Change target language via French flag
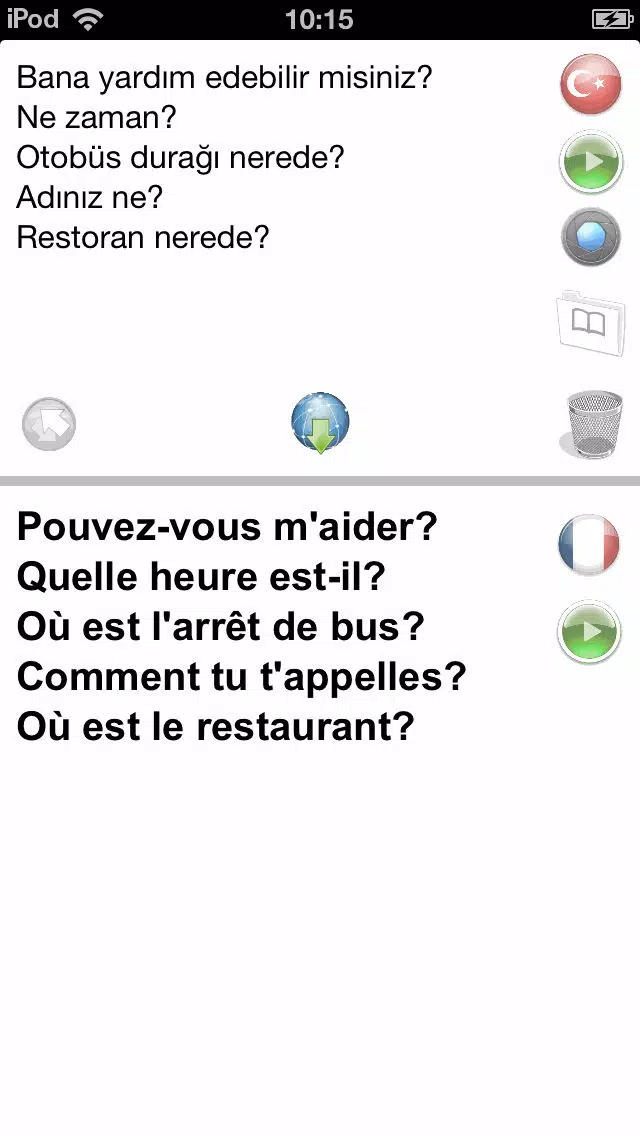Screen dimensions: 640x1136 tap(589, 545)
